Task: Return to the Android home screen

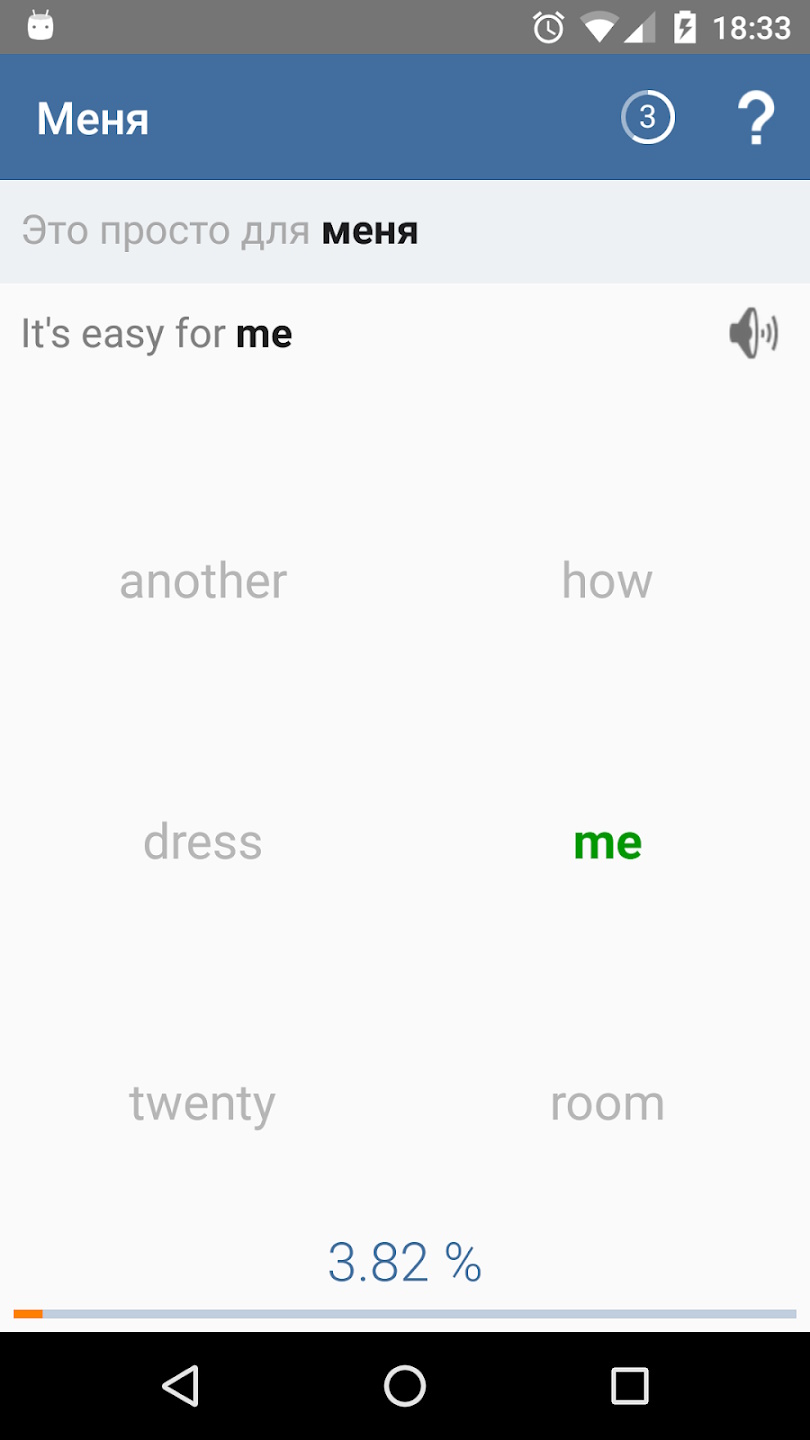Action: point(405,1386)
